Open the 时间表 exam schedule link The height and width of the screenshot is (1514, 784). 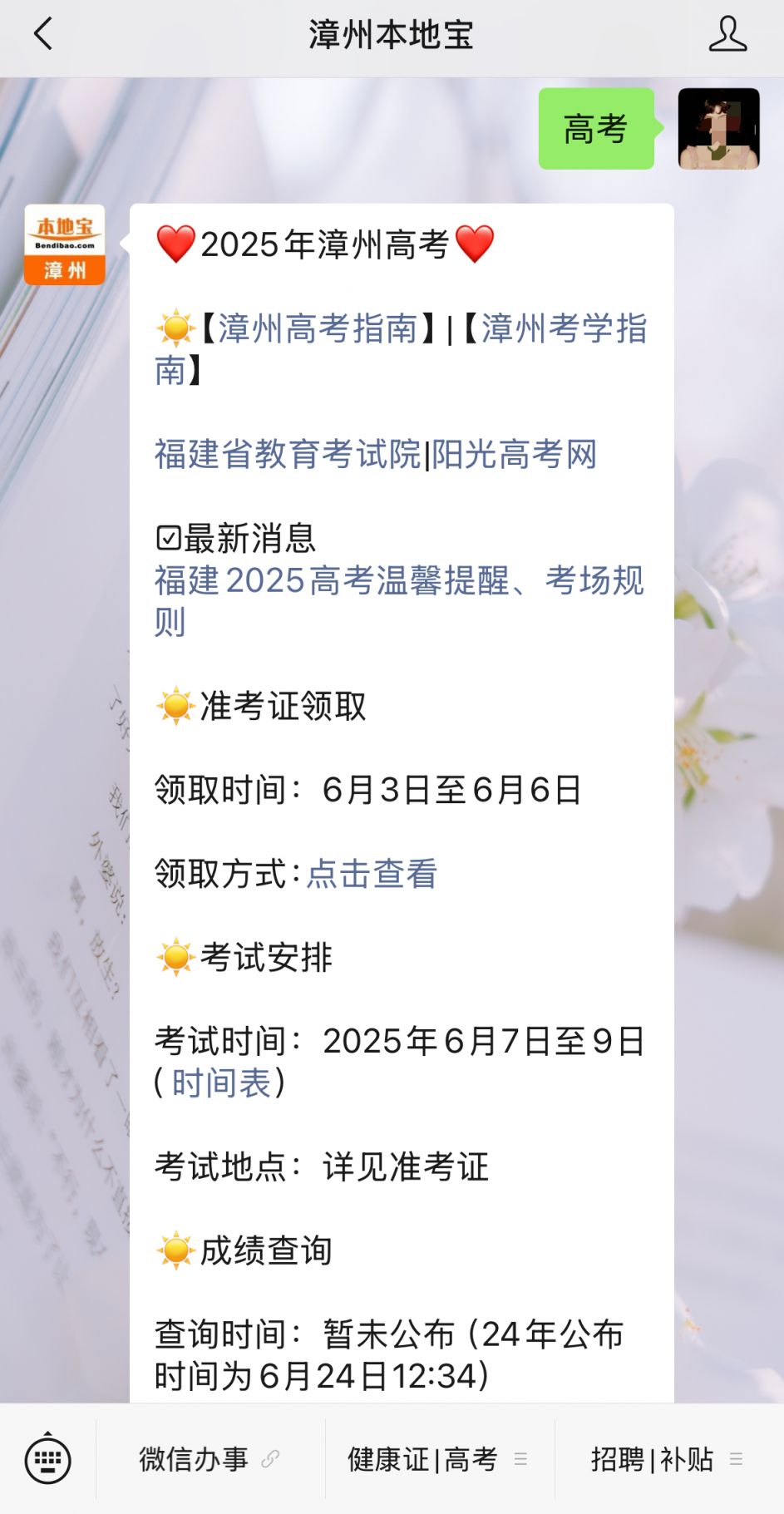point(221,1082)
